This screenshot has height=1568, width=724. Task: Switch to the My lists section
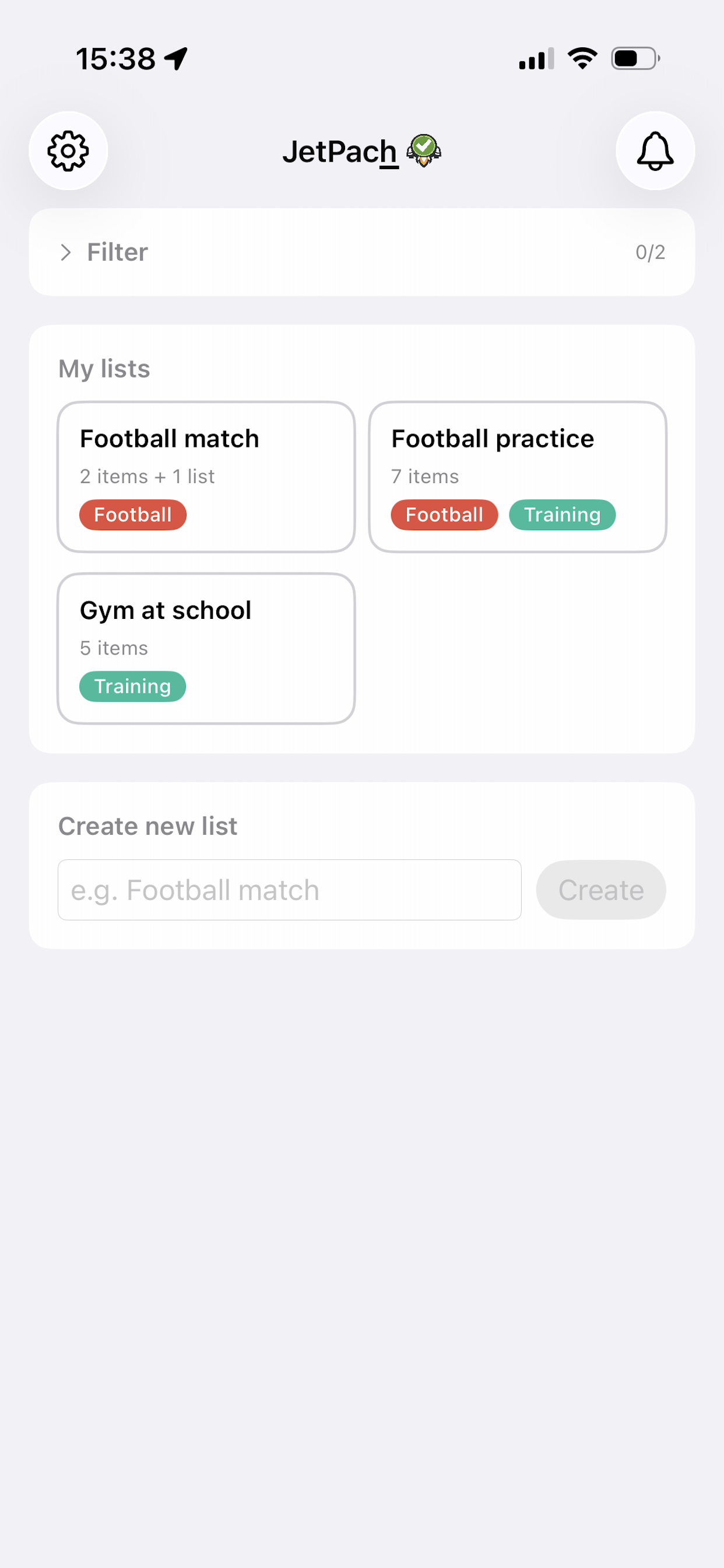point(104,367)
